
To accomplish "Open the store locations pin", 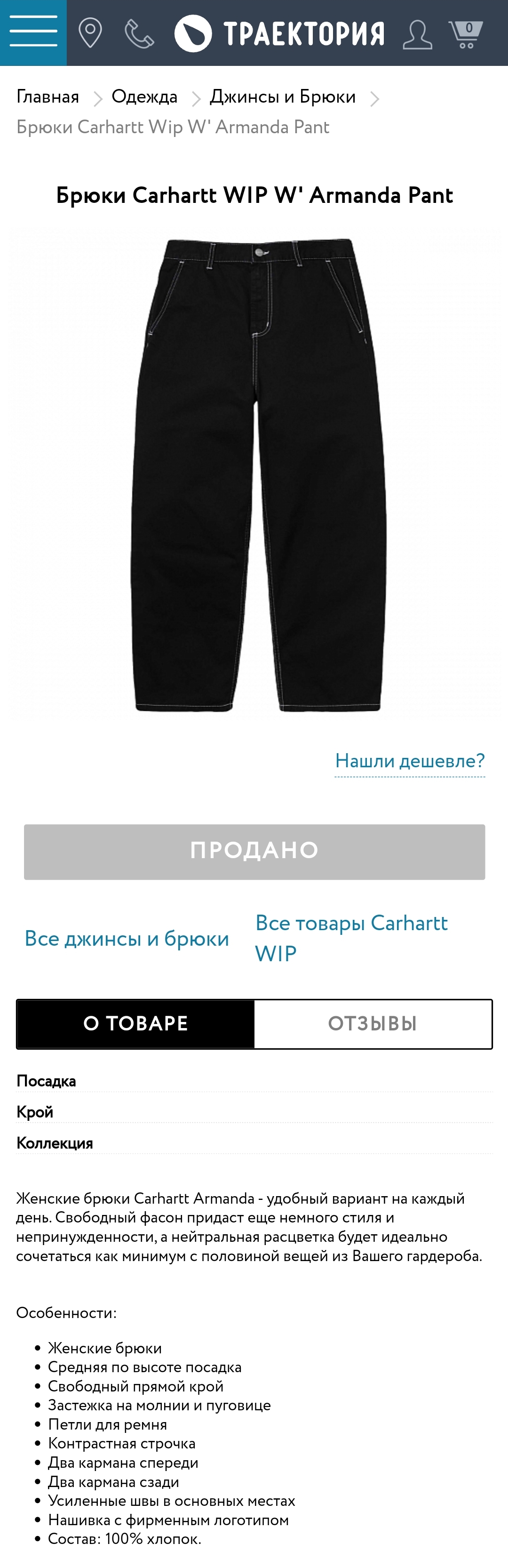I will (90, 33).
